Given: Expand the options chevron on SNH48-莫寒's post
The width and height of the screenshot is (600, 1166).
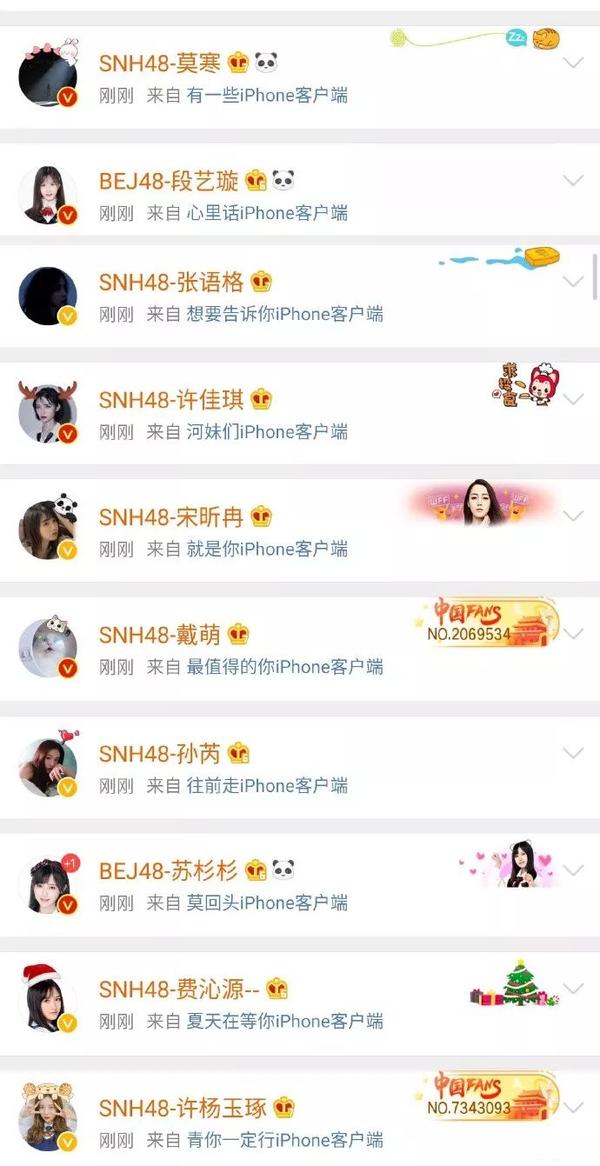Looking at the screenshot, I should tap(573, 63).
